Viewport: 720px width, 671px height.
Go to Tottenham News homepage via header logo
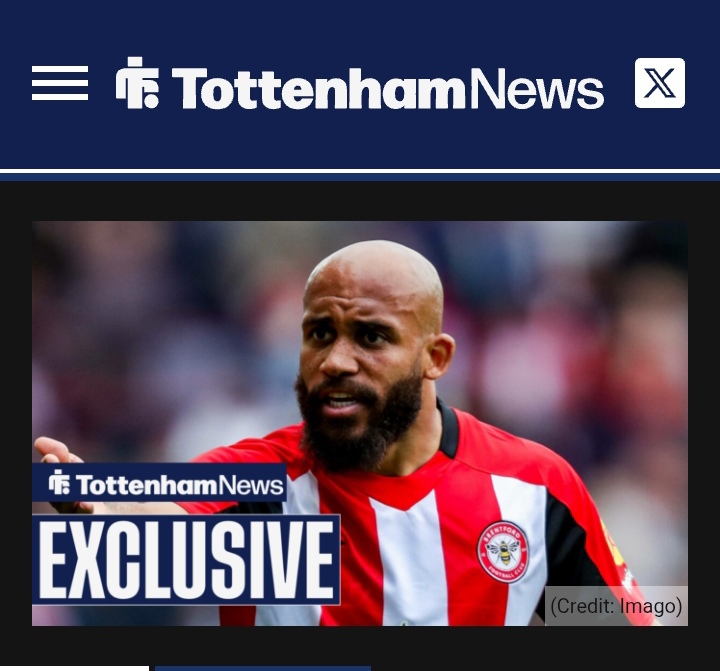pos(360,85)
